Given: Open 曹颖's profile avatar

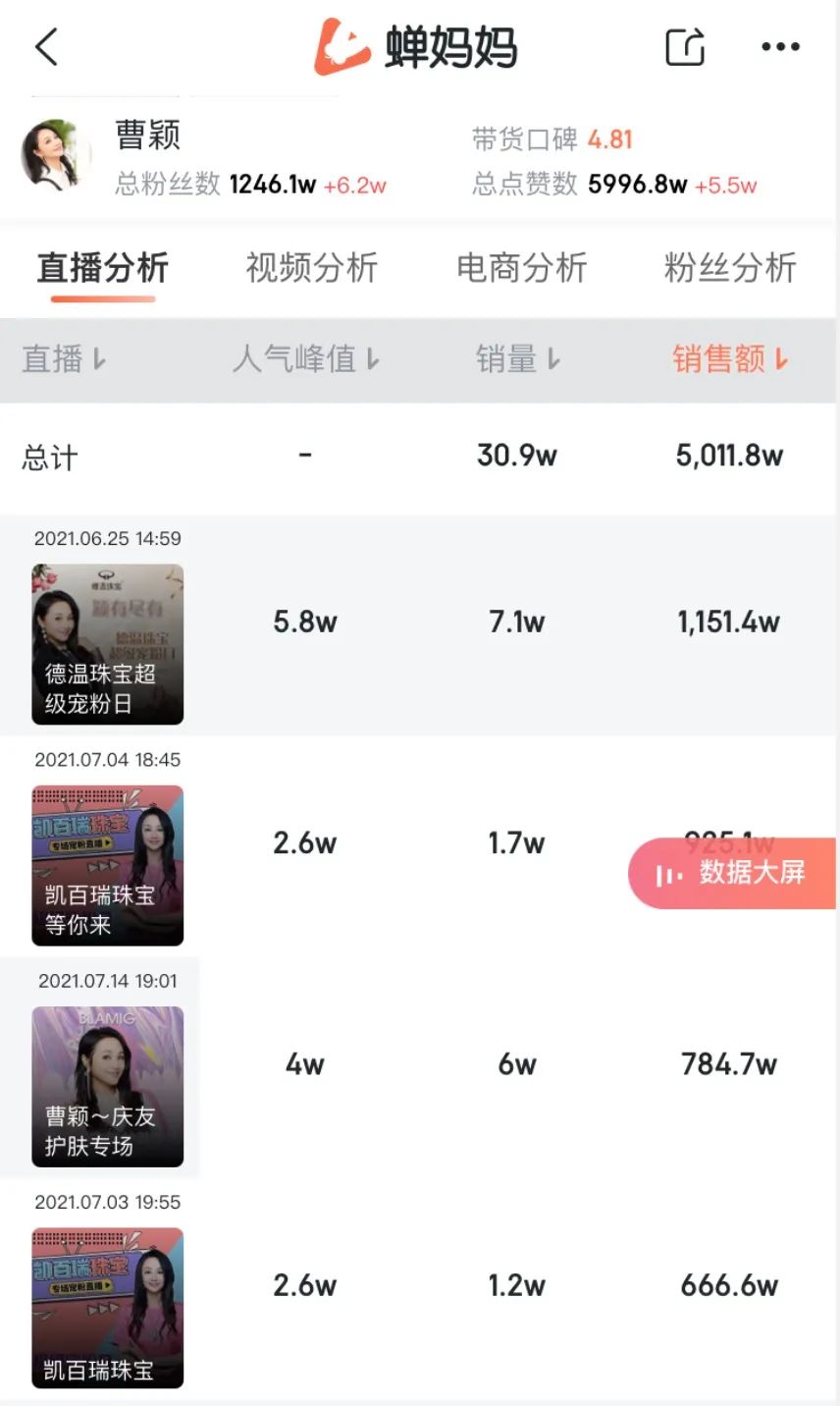Looking at the screenshot, I should coord(56,155).
